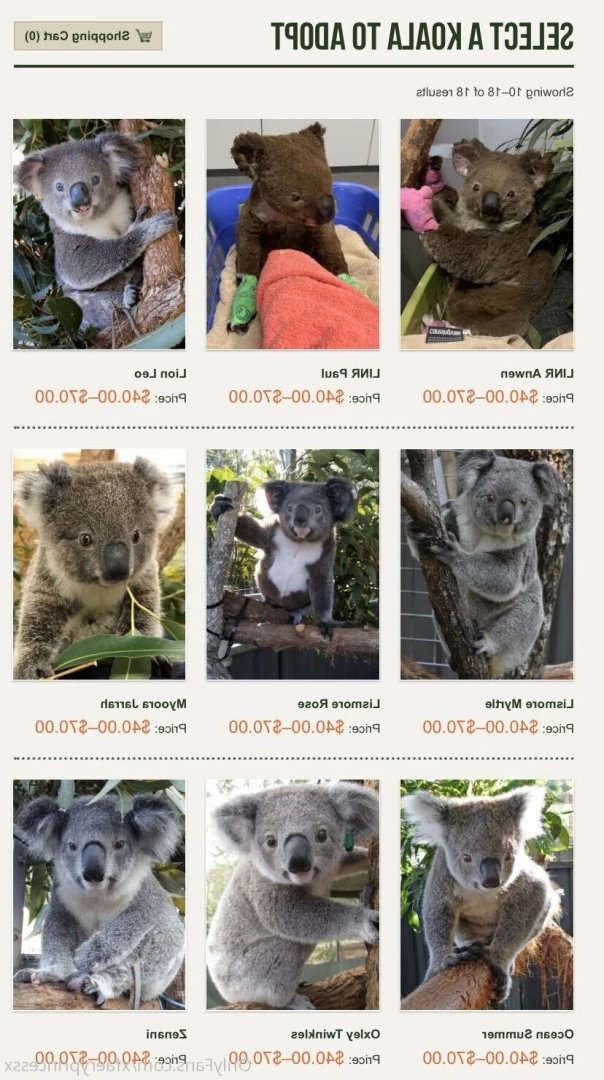Open Lion Leo koala photo
The height and width of the screenshot is (1080, 604).
[x=99, y=234]
